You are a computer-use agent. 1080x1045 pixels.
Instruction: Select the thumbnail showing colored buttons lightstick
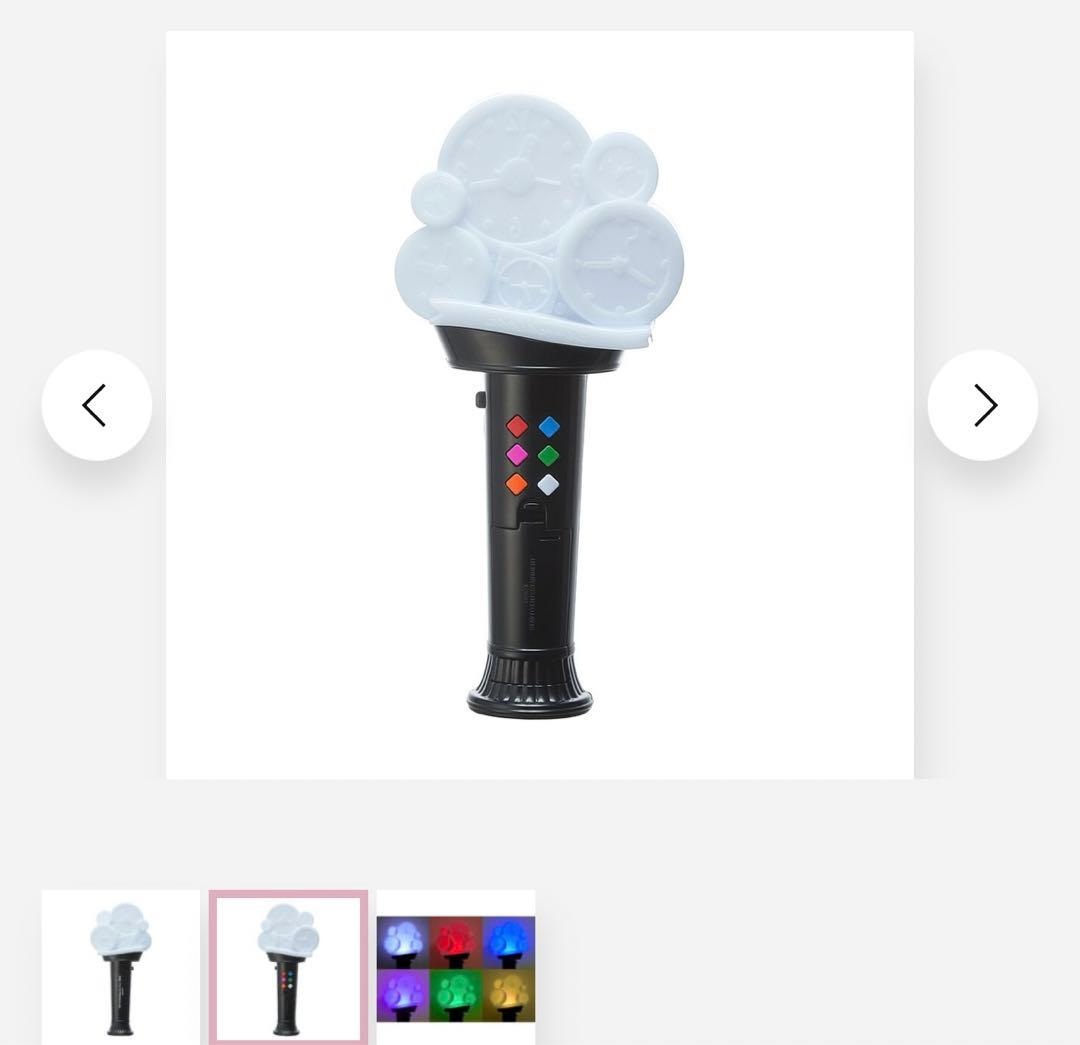[288, 967]
